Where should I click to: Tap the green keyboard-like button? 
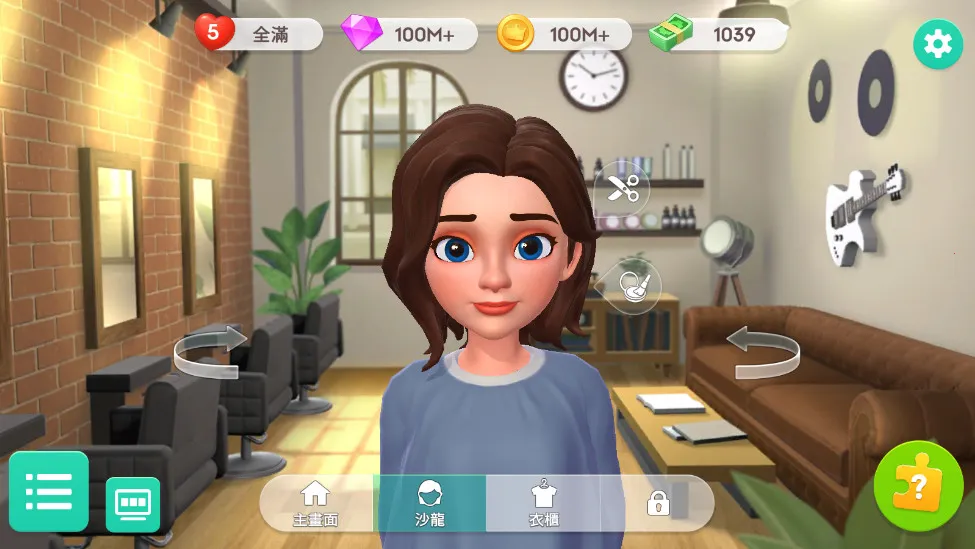[132, 503]
